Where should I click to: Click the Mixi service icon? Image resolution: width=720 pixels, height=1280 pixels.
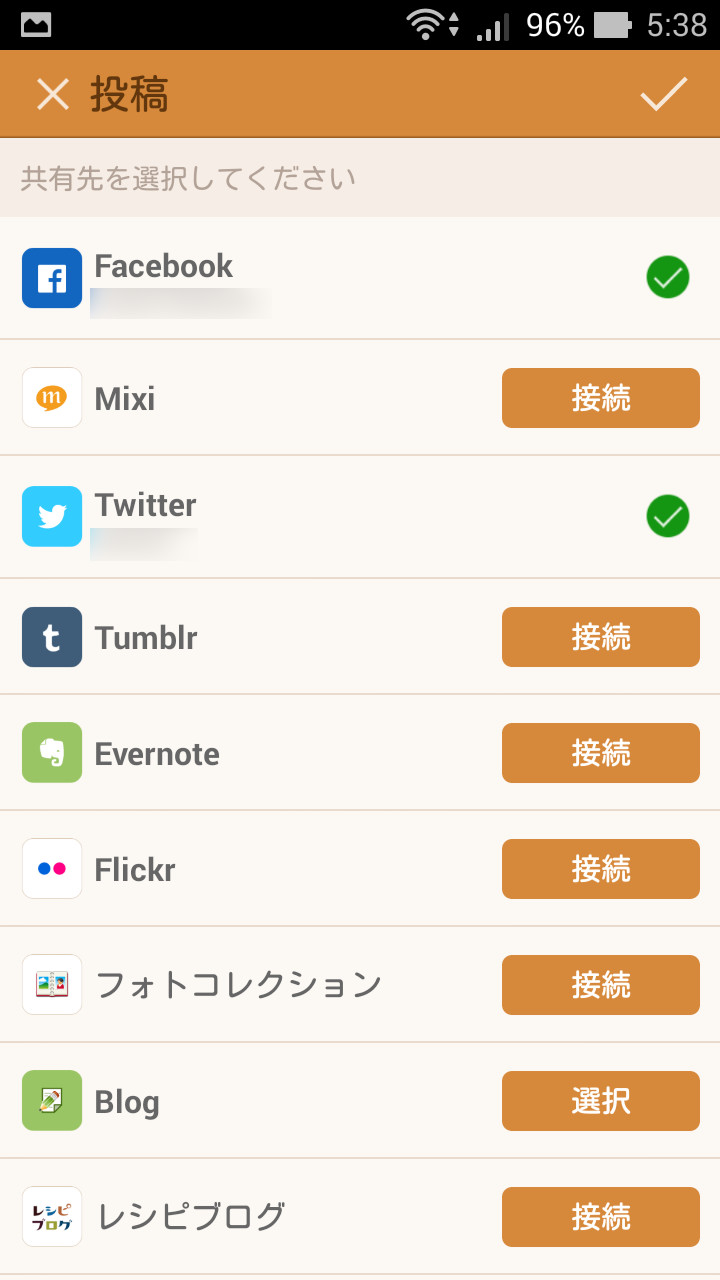(51, 398)
